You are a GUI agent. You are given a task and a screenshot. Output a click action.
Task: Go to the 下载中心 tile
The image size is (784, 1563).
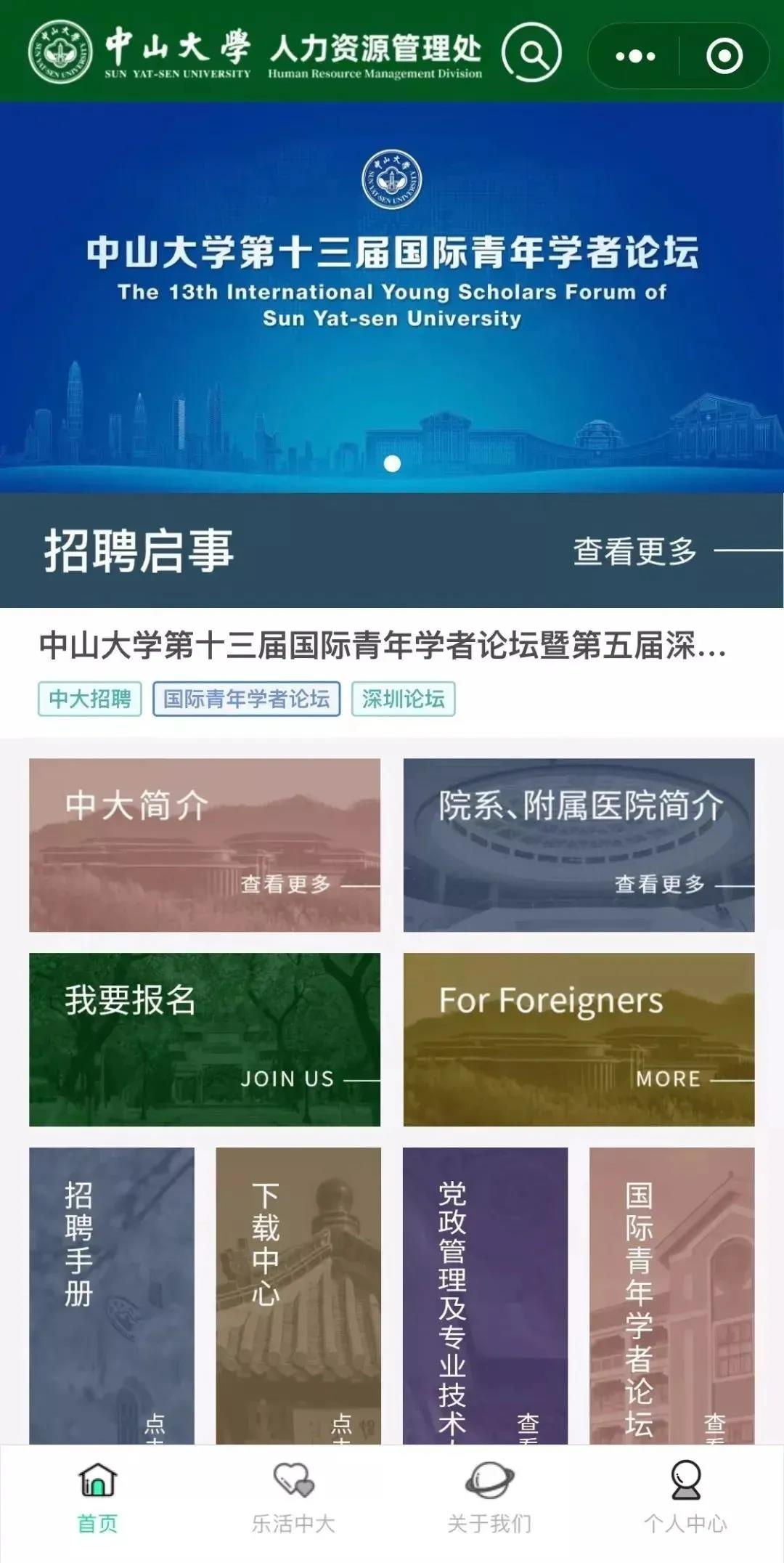pyautogui.click(x=298, y=1294)
